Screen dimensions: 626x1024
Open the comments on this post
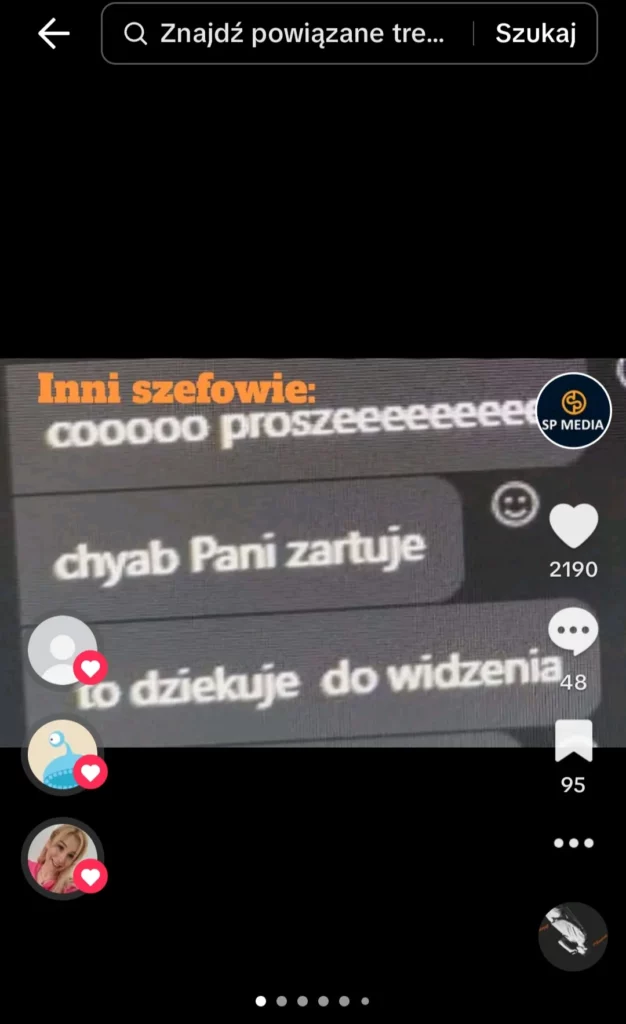click(x=574, y=632)
